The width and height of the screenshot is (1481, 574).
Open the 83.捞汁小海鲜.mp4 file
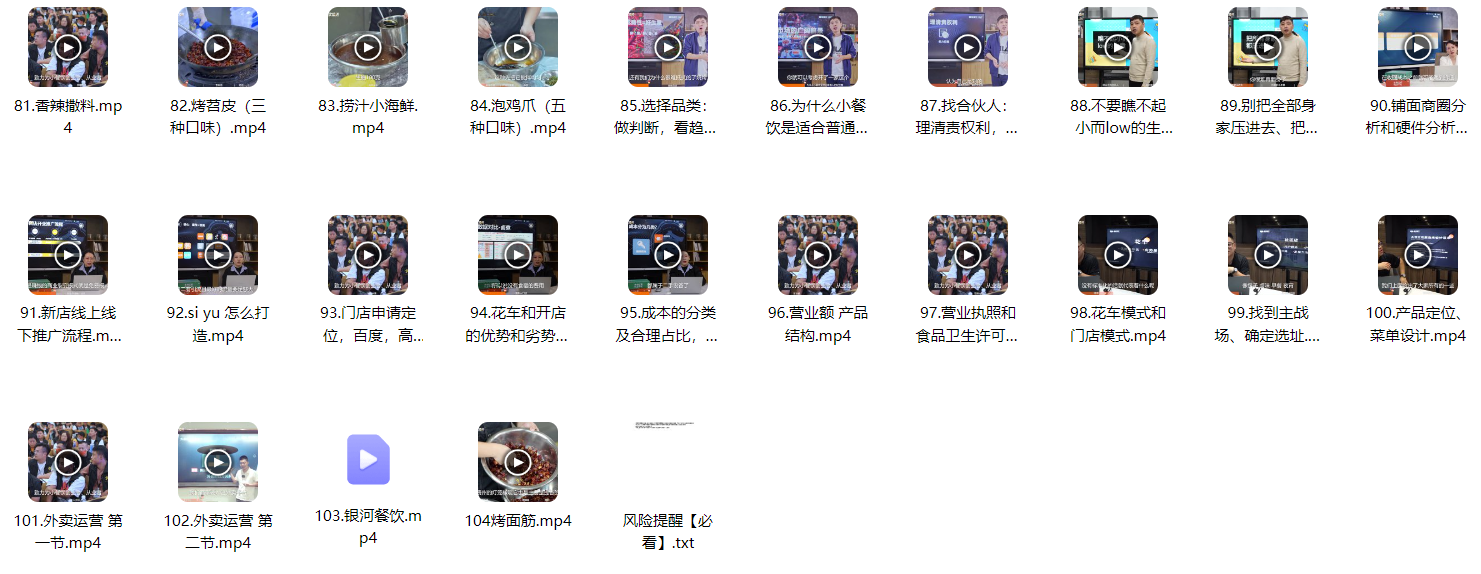[x=368, y=47]
